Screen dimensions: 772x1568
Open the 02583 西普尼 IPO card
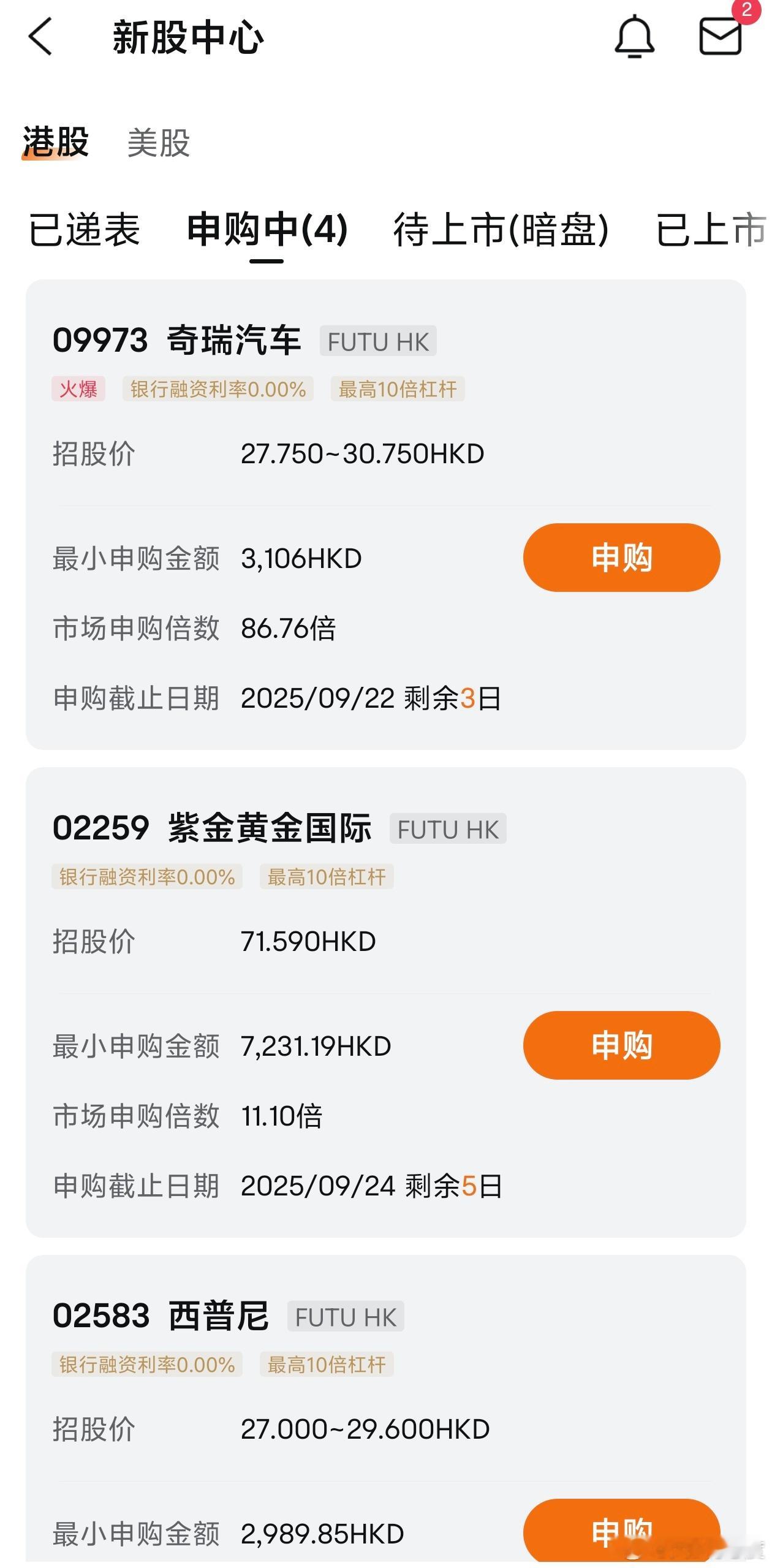[385, 1408]
